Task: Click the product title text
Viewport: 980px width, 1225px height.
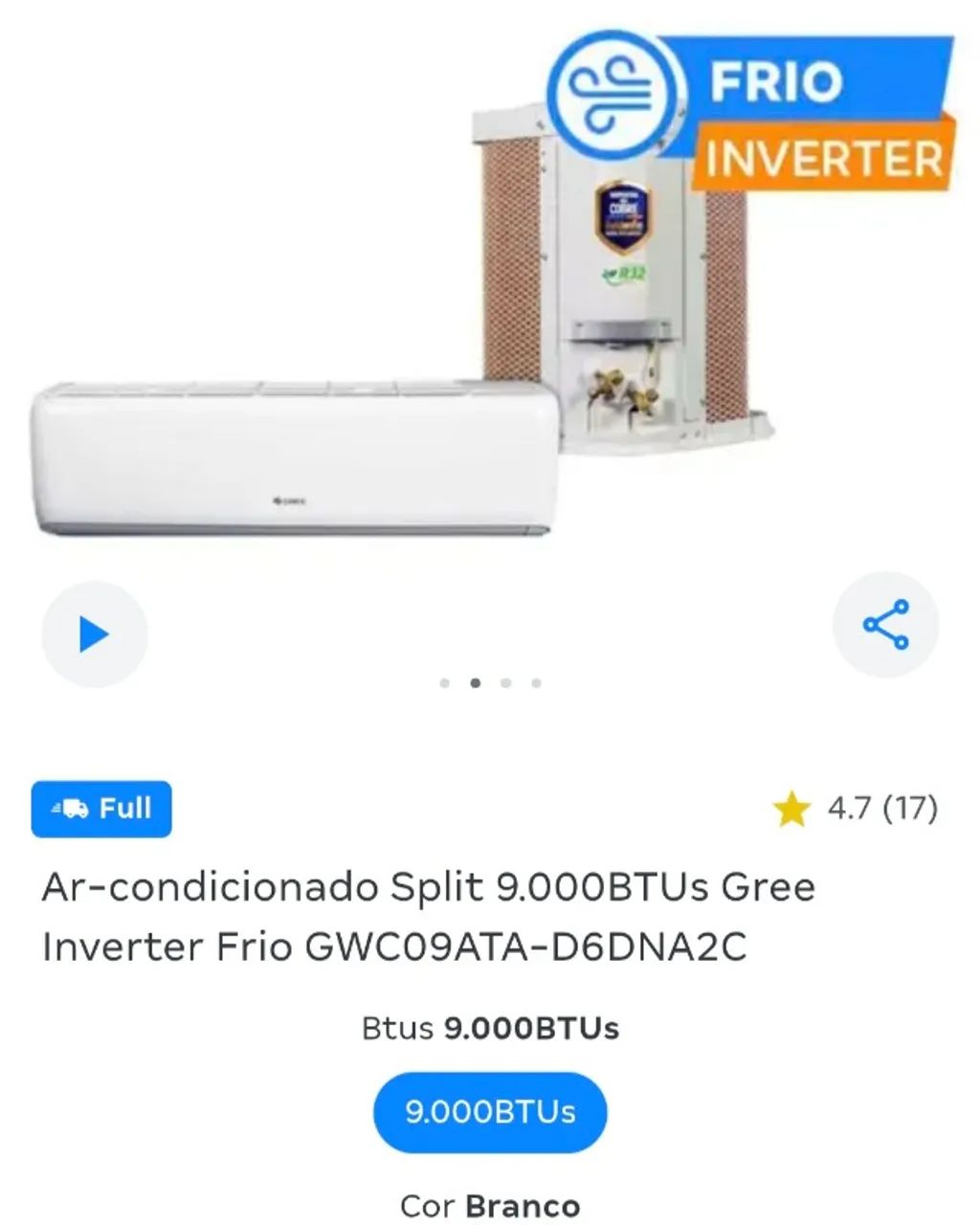Action: point(428,917)
